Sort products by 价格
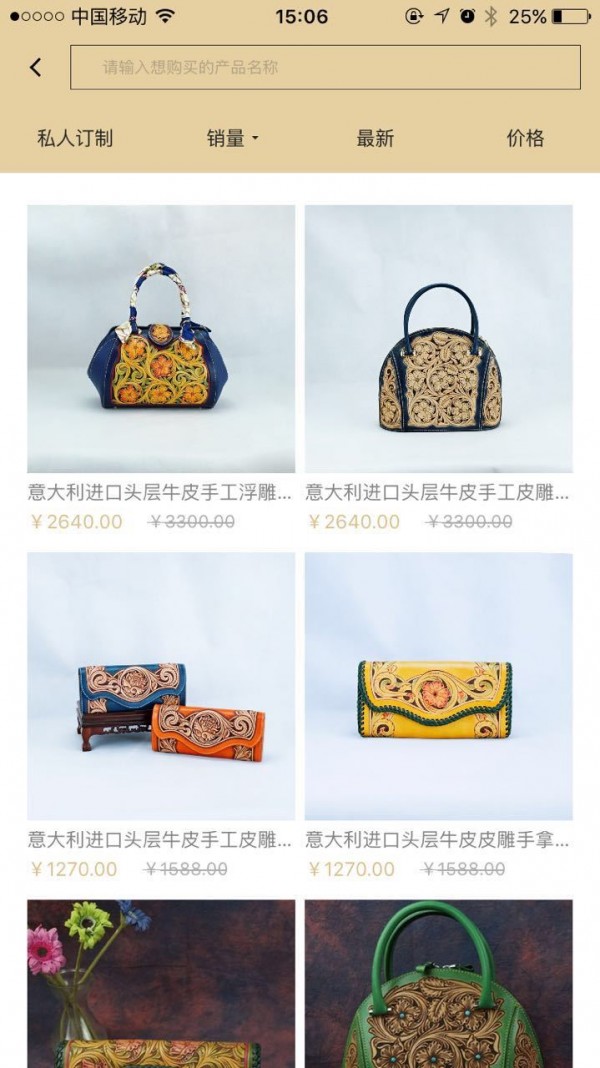This screenshot has width=600, height=1068. pyautogui.click(x=525, y=139)
